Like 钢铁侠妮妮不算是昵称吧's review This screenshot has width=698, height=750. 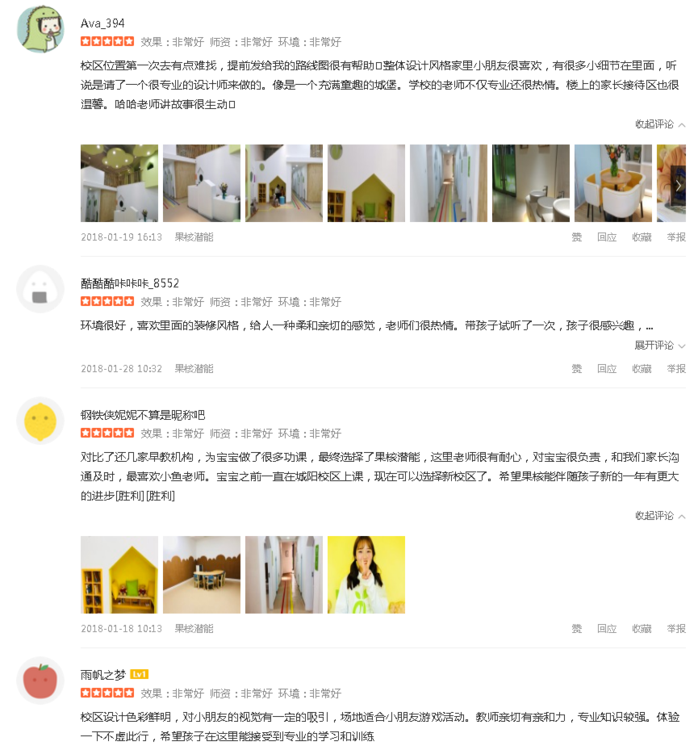577,628
